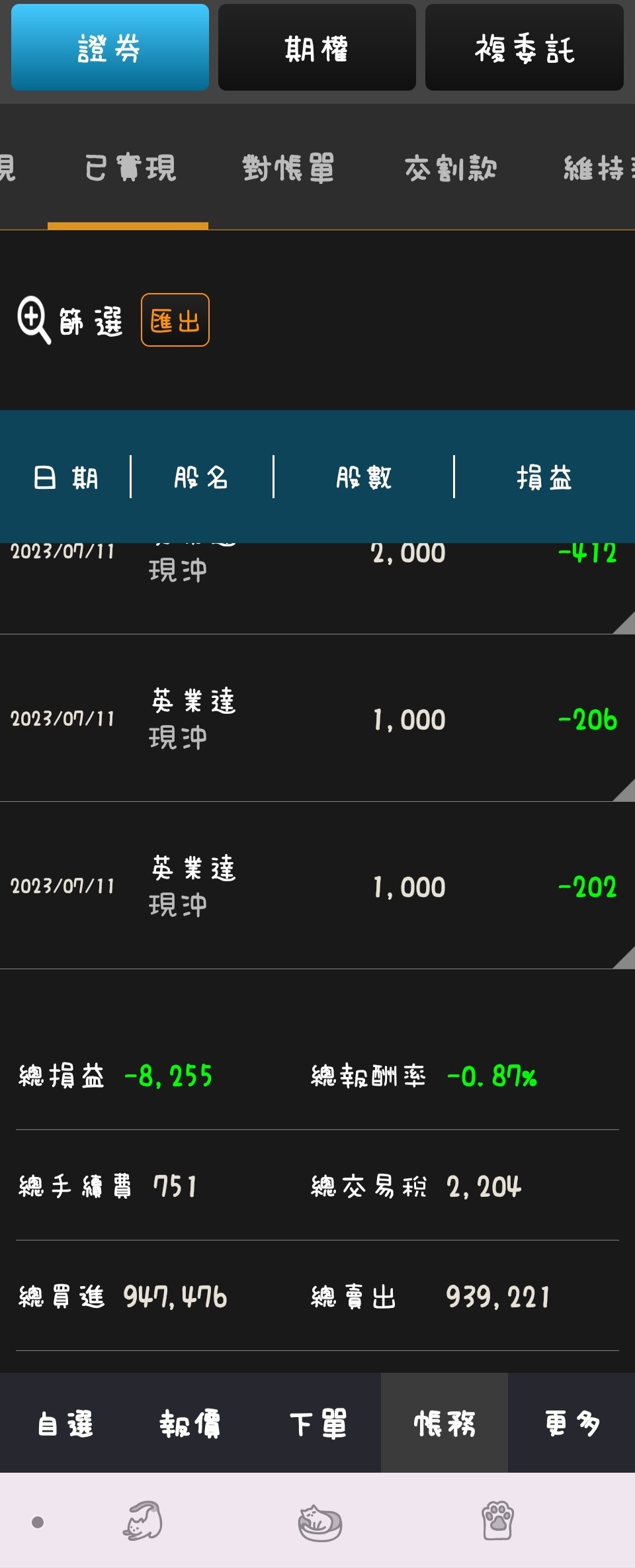Open the 英業達 row with loss -202
The height and width of the screenshot is (1568, 635).
[317, 887]
